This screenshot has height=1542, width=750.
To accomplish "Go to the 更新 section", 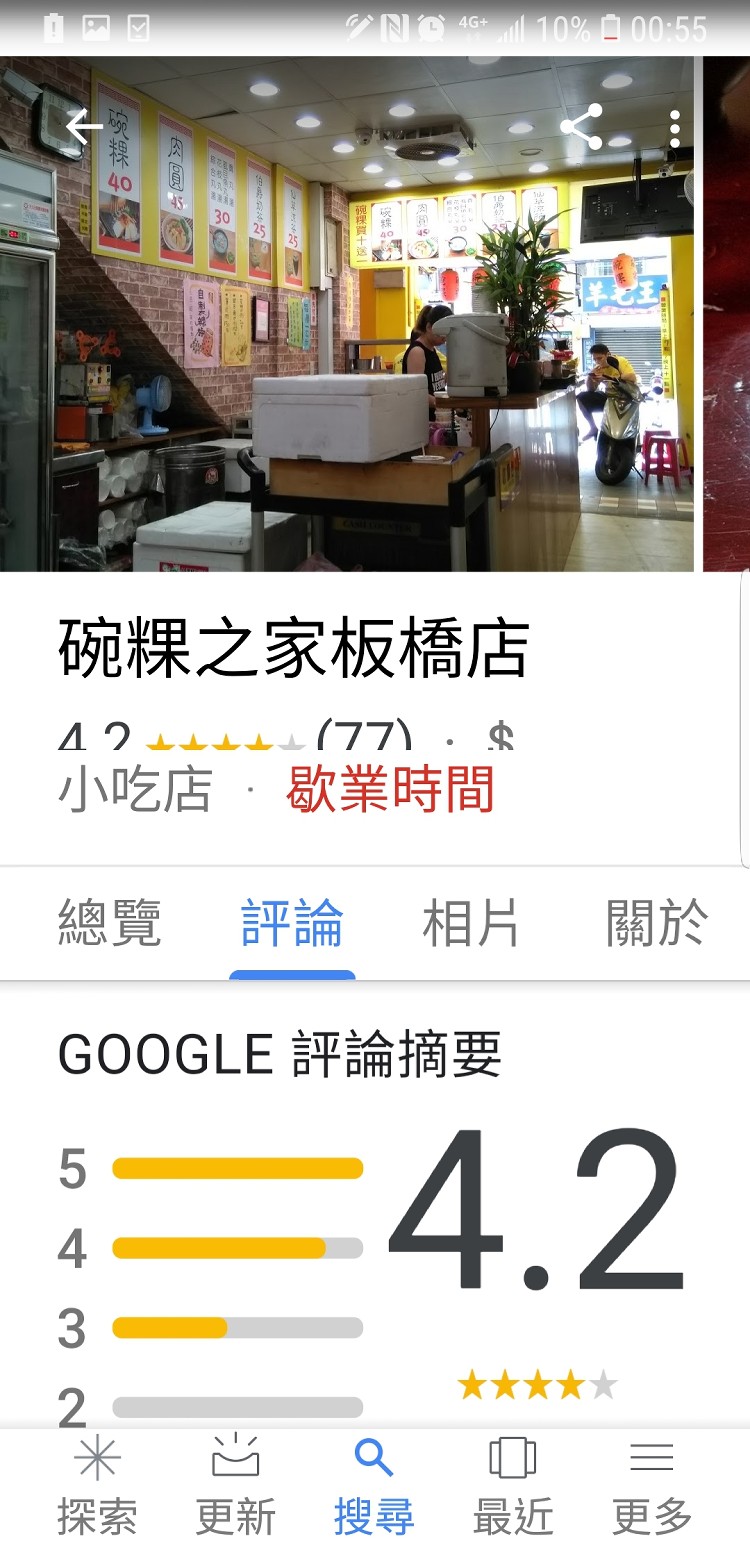I will [235, 1487].
